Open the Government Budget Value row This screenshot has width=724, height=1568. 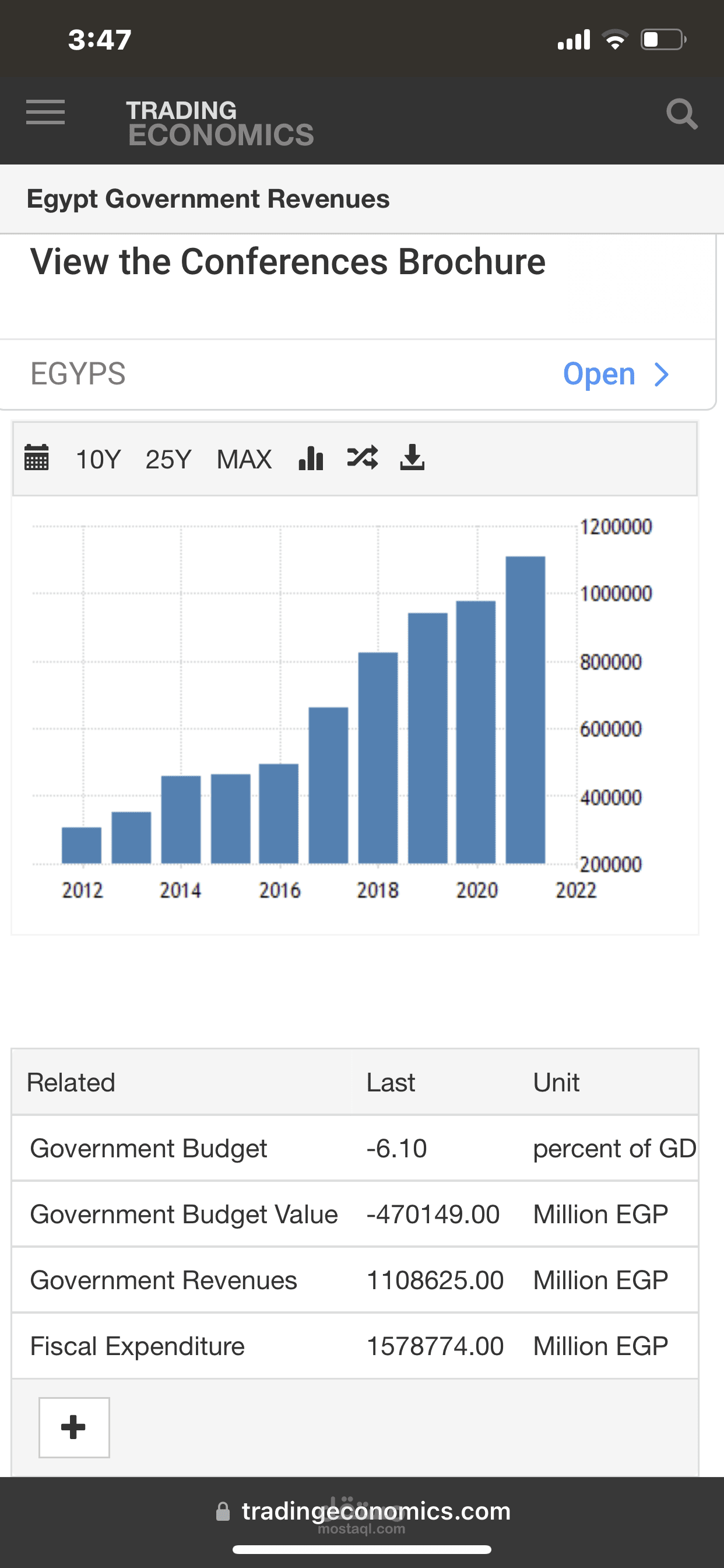pos(354,1214)
